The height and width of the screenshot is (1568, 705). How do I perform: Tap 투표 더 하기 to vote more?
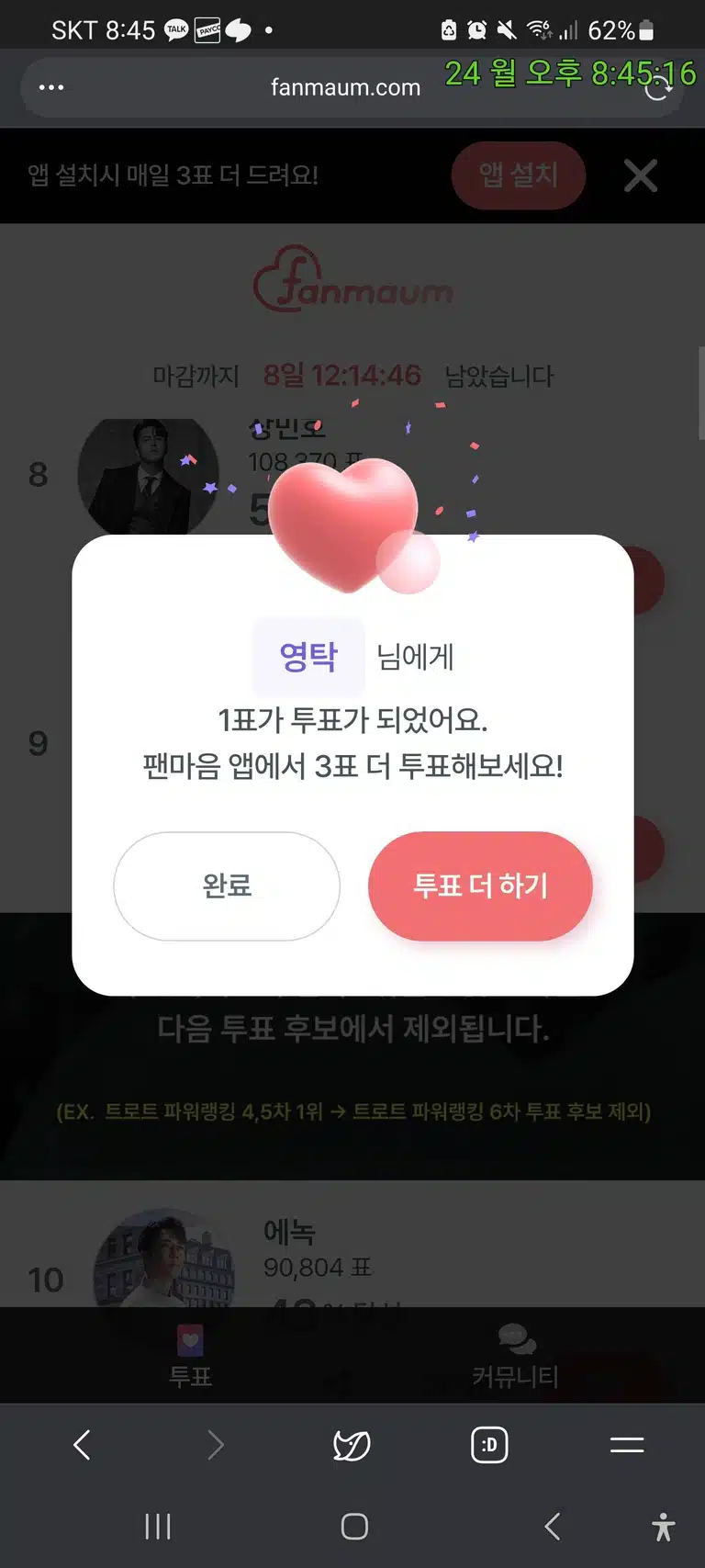click(480, 886)
